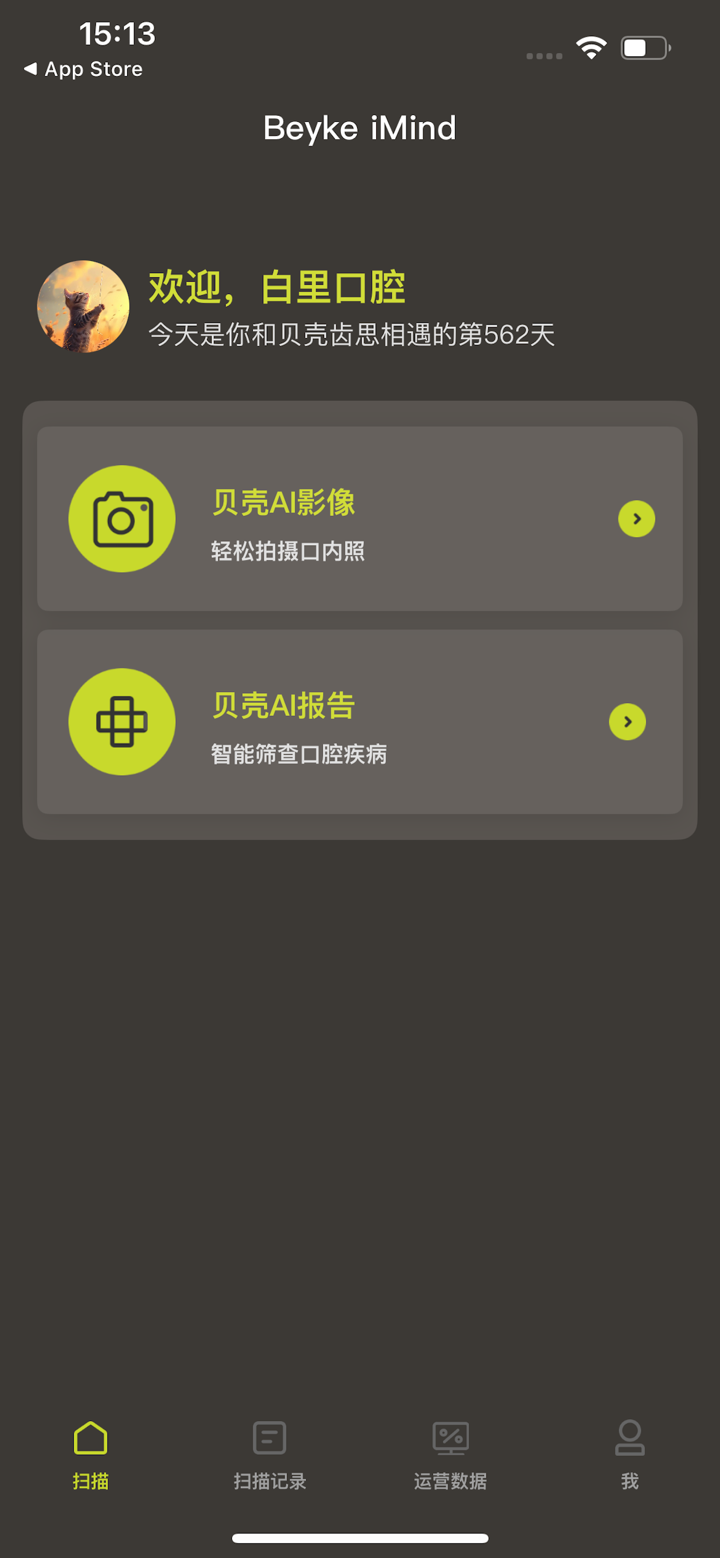
Task: Select the cellular signal dots indicator
Action: coord(544,57)
